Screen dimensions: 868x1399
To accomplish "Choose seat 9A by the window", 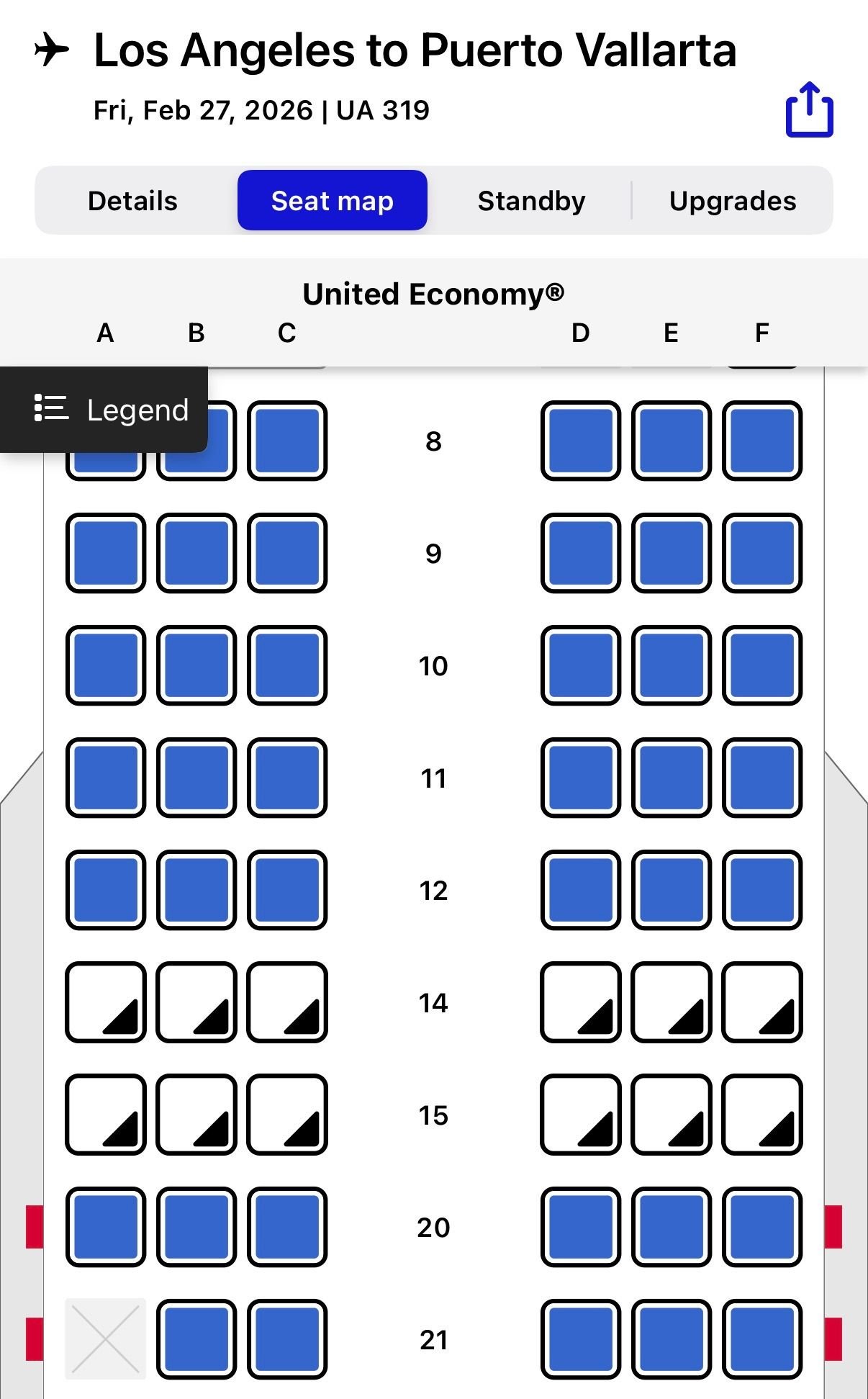I will point(106,553).
